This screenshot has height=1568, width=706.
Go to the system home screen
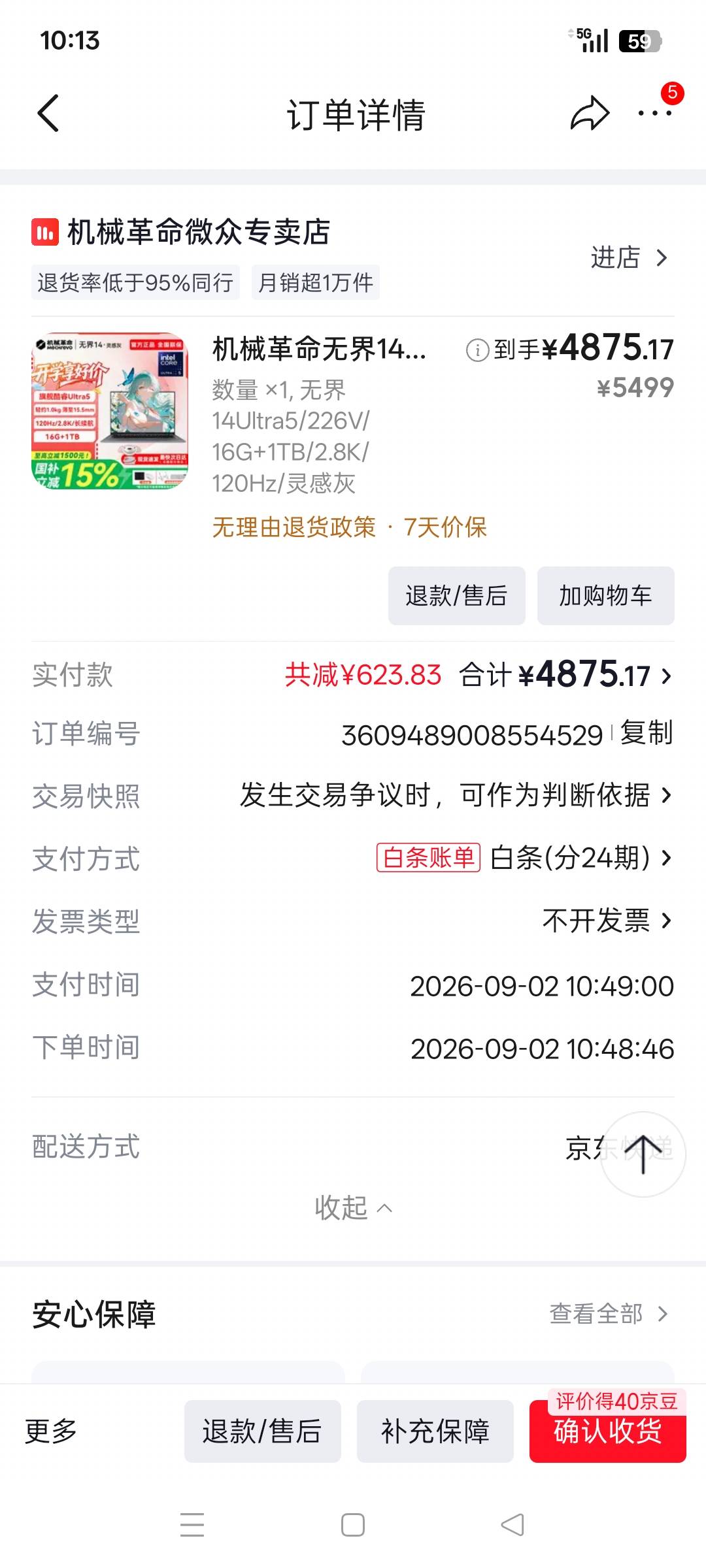click(353, 1525)
